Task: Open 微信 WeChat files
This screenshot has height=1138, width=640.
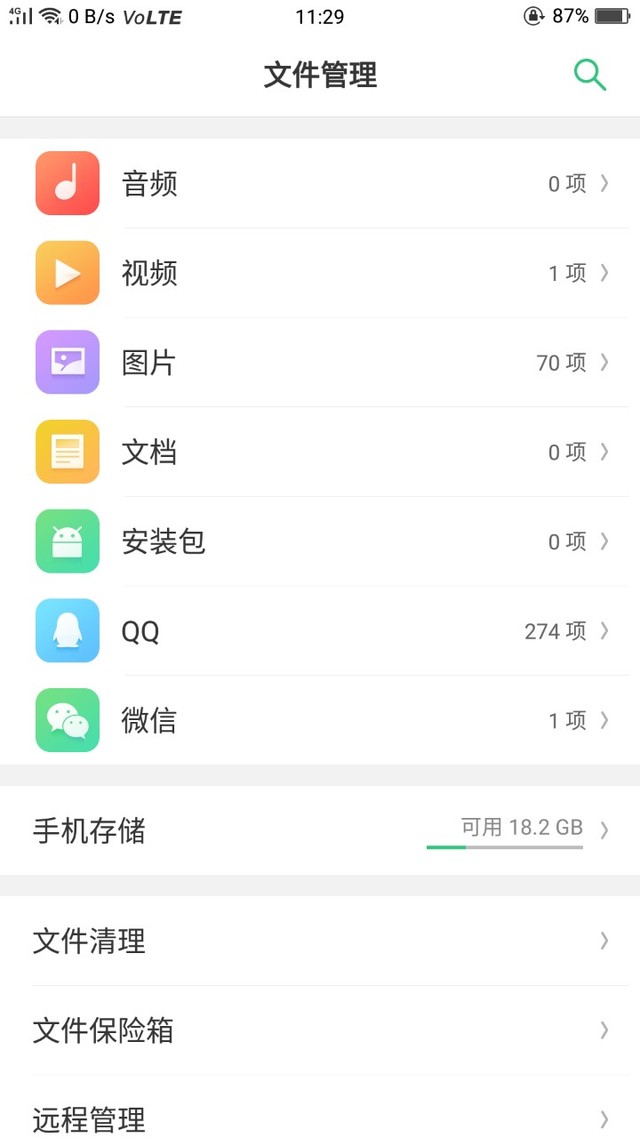Action: (x=320, y=721)
